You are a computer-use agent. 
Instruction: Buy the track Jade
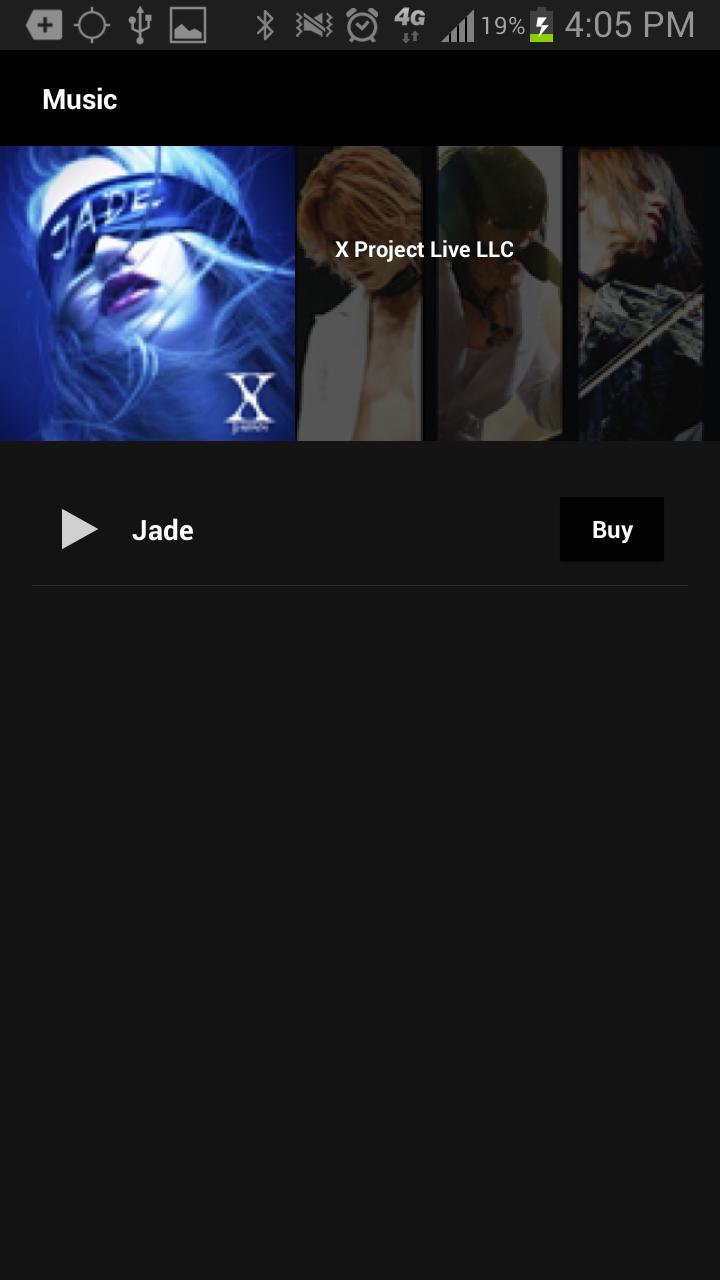pos(611,529)
